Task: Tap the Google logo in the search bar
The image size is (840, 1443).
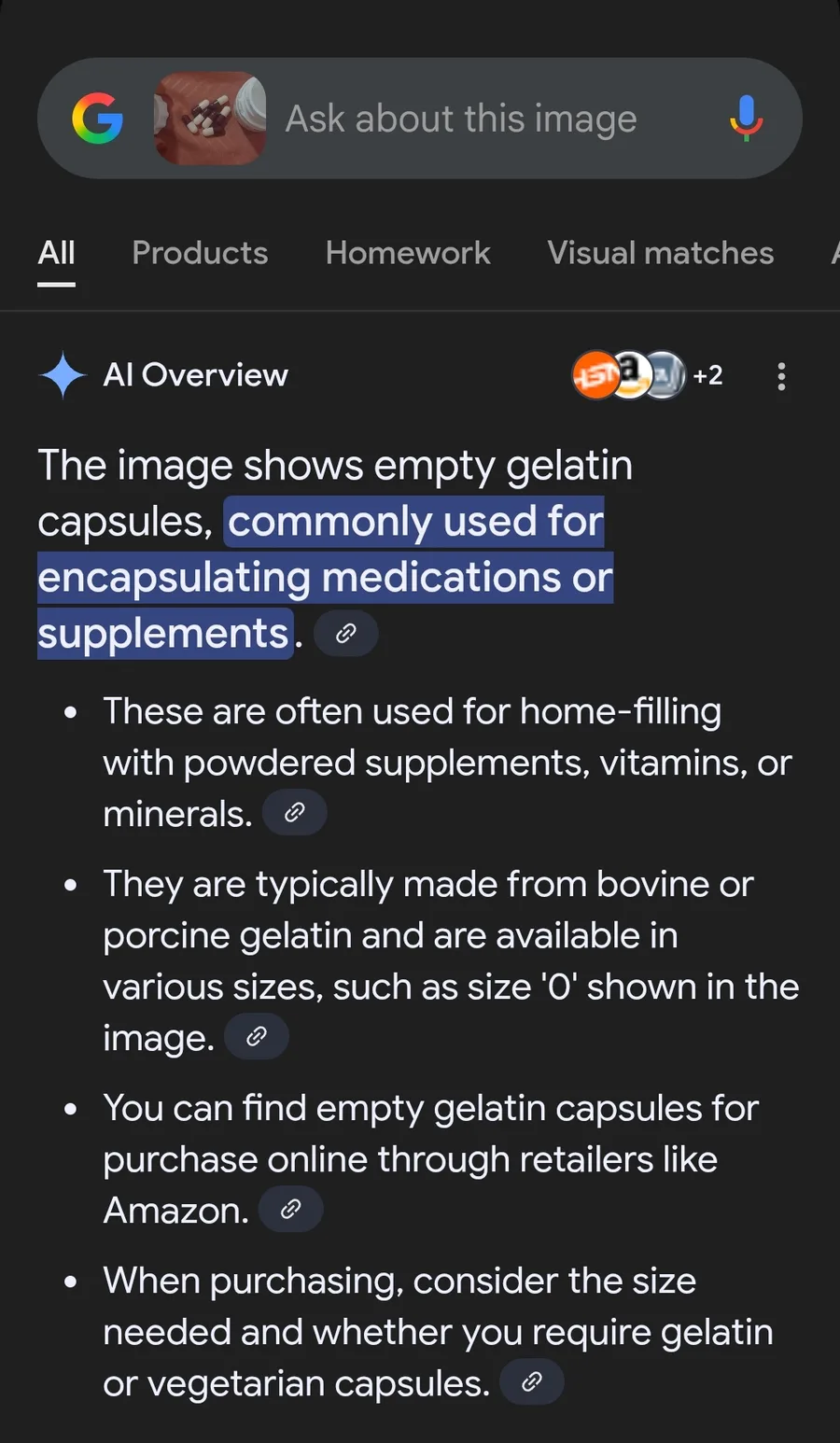Action: coord(97,119)
